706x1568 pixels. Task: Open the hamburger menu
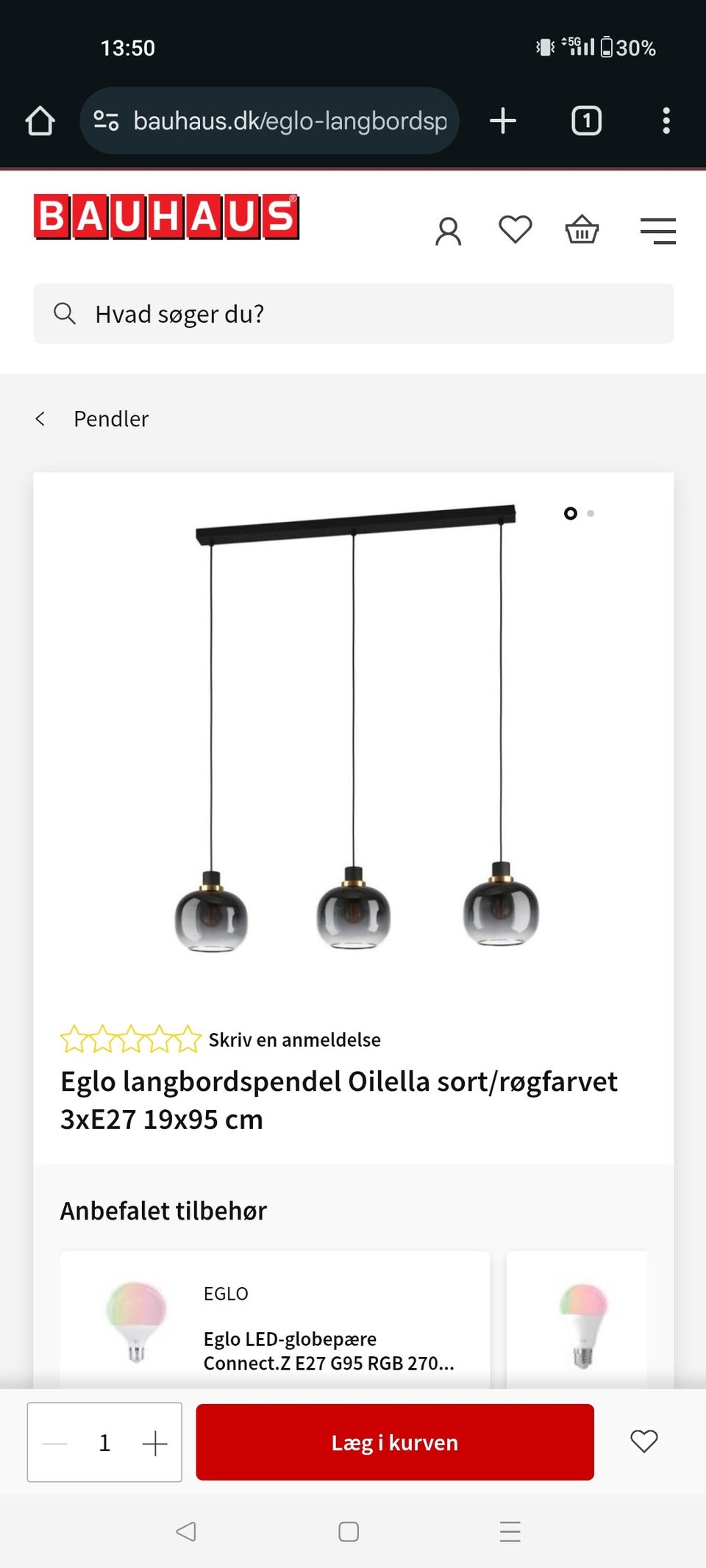pos(657,229)
